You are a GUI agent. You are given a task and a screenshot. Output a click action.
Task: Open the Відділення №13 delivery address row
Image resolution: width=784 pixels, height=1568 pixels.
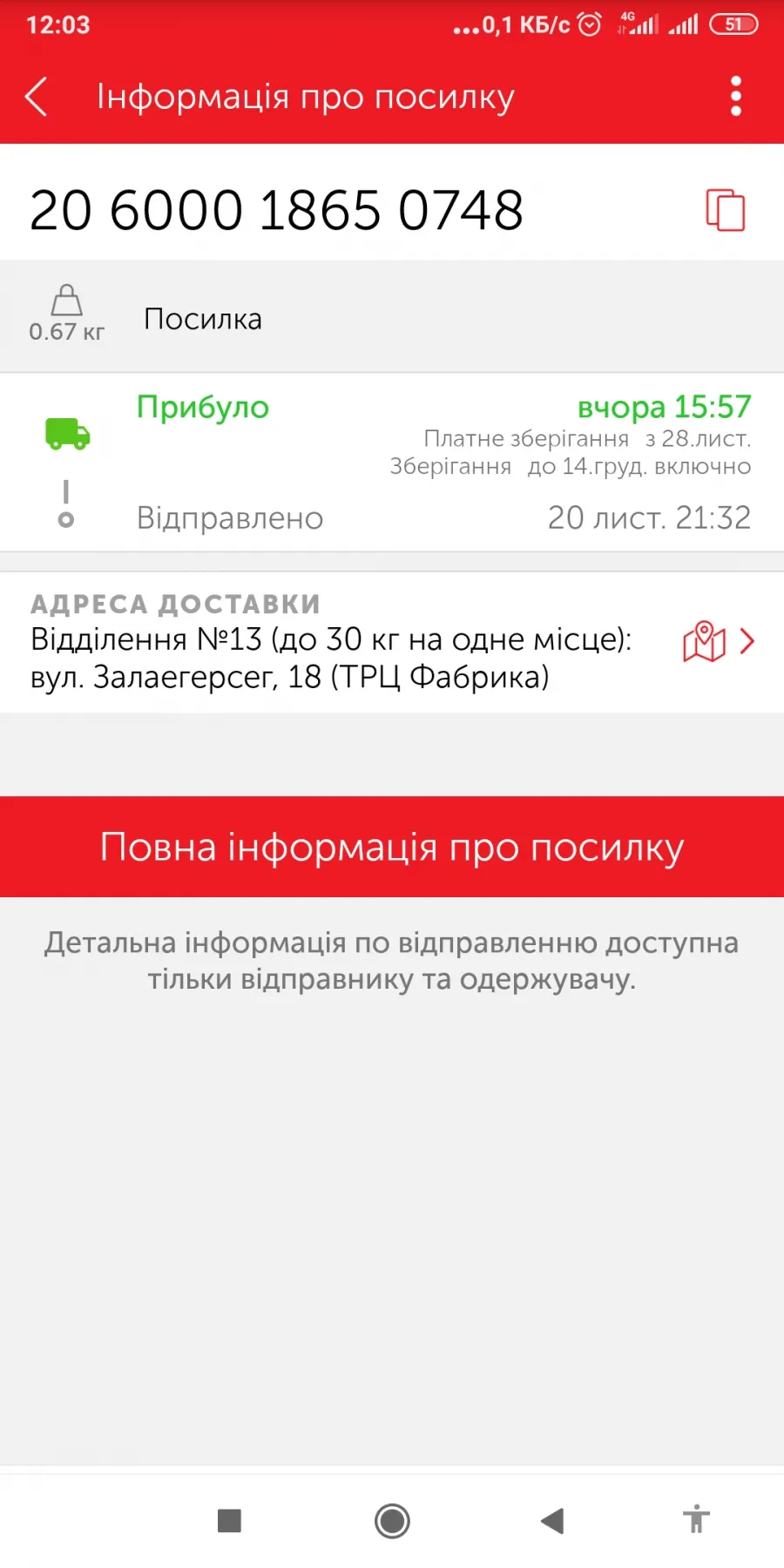tap(392, 642)
